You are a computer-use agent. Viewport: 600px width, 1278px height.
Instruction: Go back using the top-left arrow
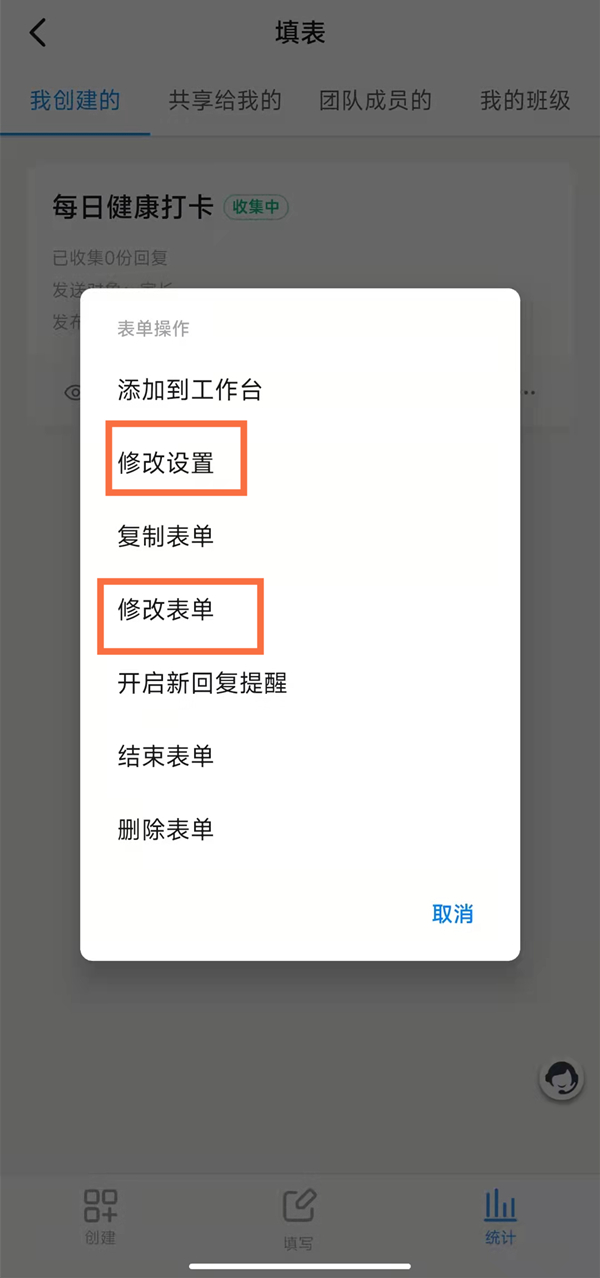38,33
